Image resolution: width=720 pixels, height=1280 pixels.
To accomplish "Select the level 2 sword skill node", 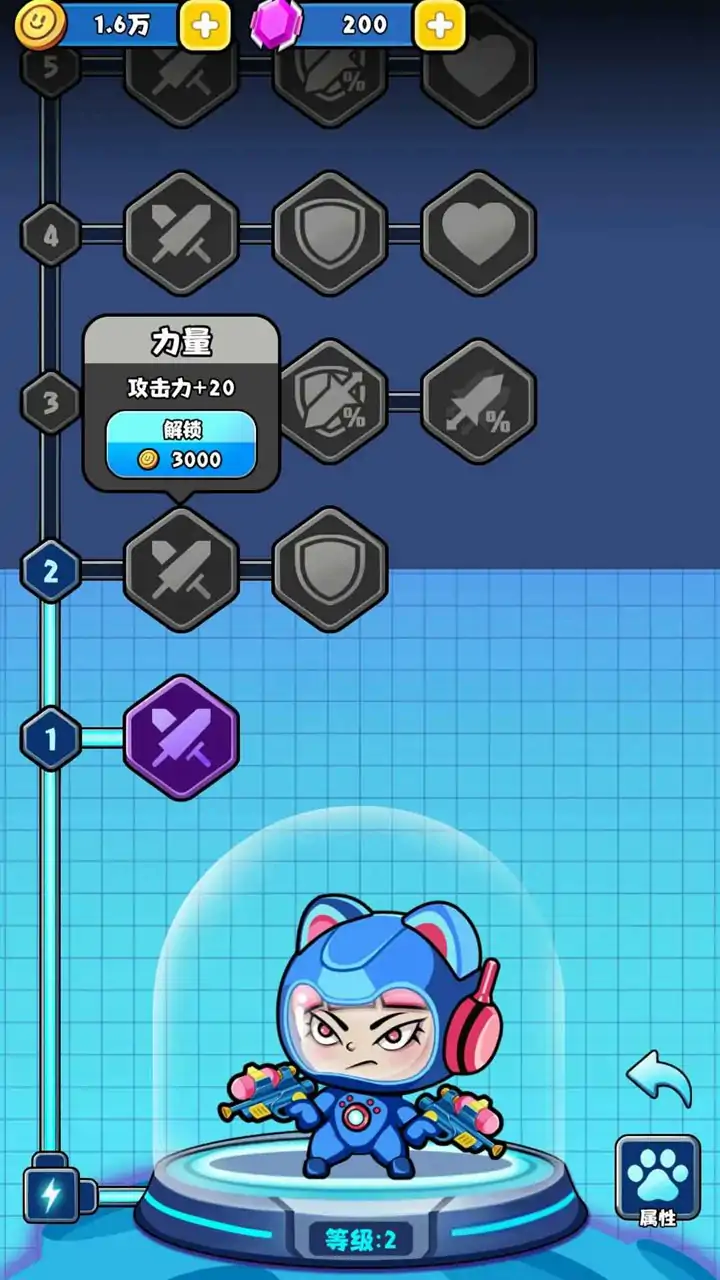I will [x=181, y=570].
